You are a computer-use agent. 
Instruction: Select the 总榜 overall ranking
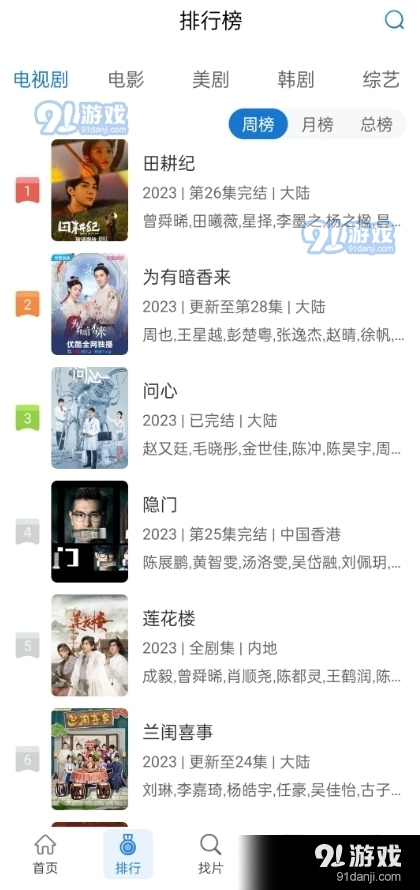click(x=377, y=124)
